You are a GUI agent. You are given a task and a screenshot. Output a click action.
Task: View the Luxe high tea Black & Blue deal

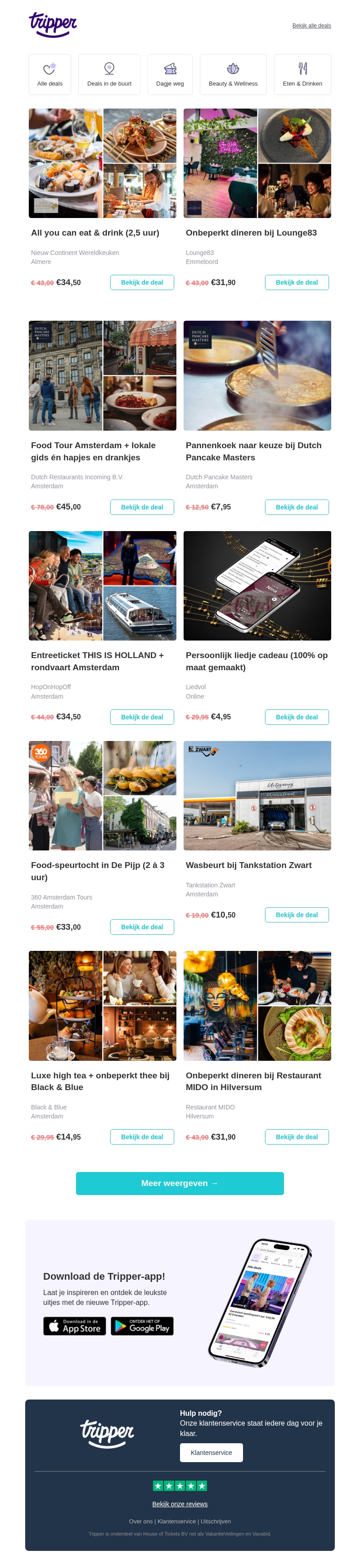pos(142,1137)
